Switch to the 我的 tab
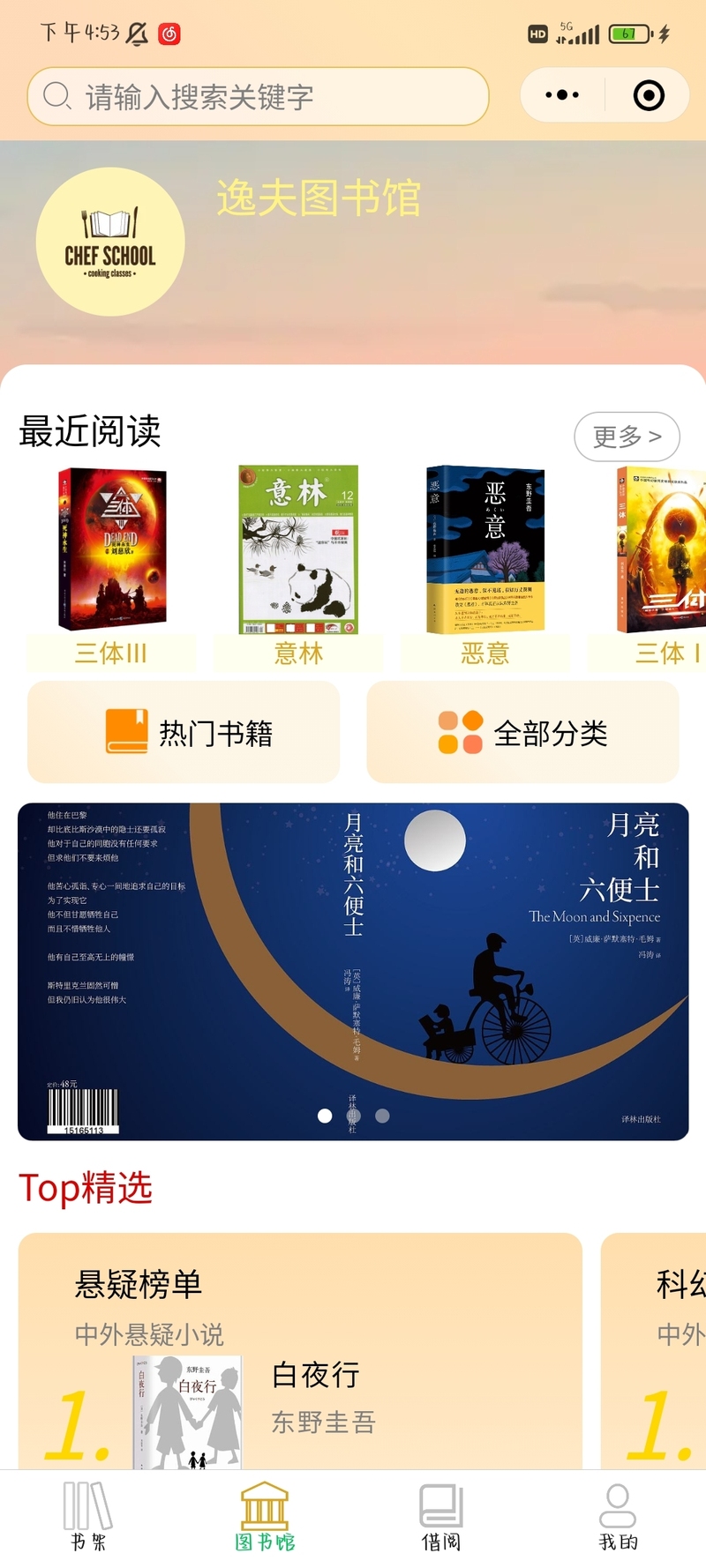The height and width of the screenshot is (1568, 706). [x=618, y=1517]
